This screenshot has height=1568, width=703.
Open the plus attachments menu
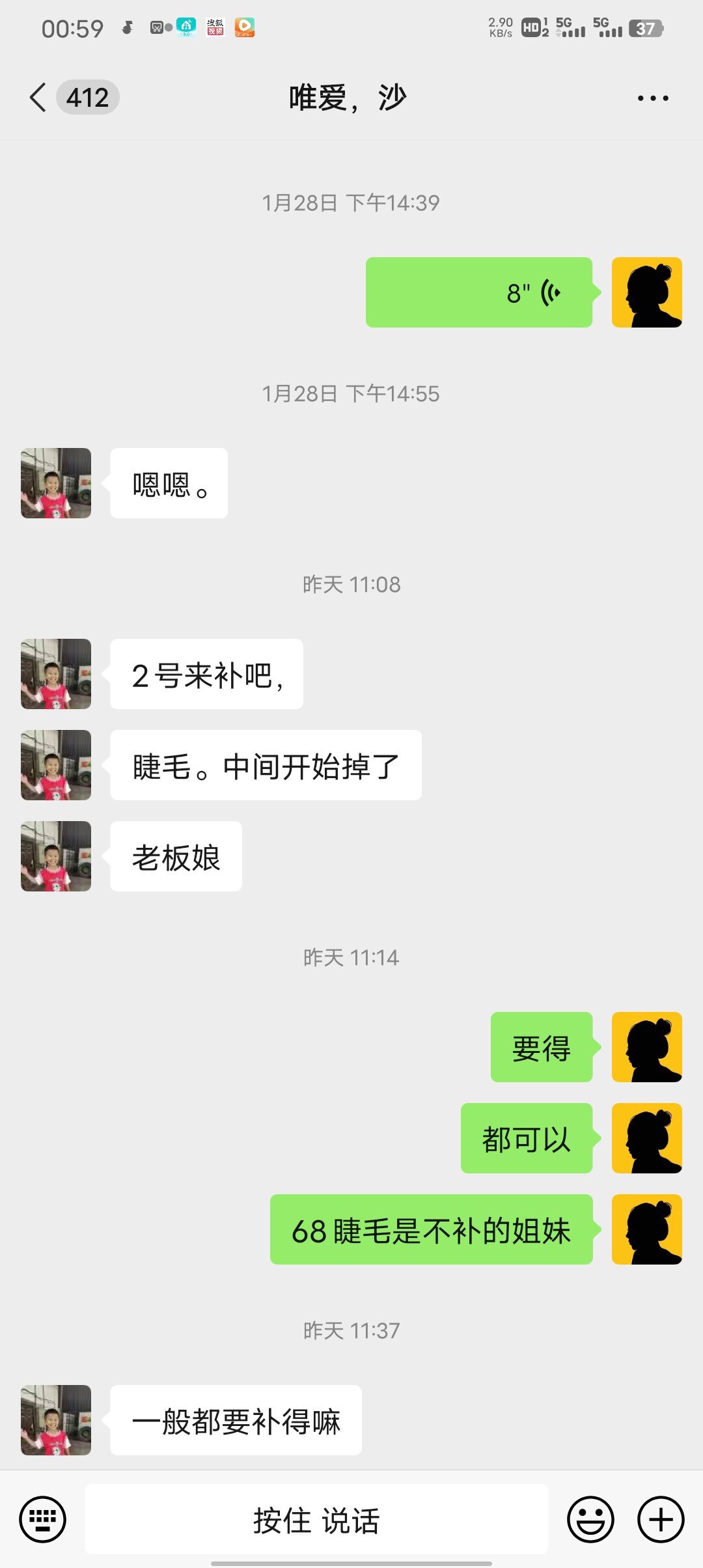[661, 1520]
